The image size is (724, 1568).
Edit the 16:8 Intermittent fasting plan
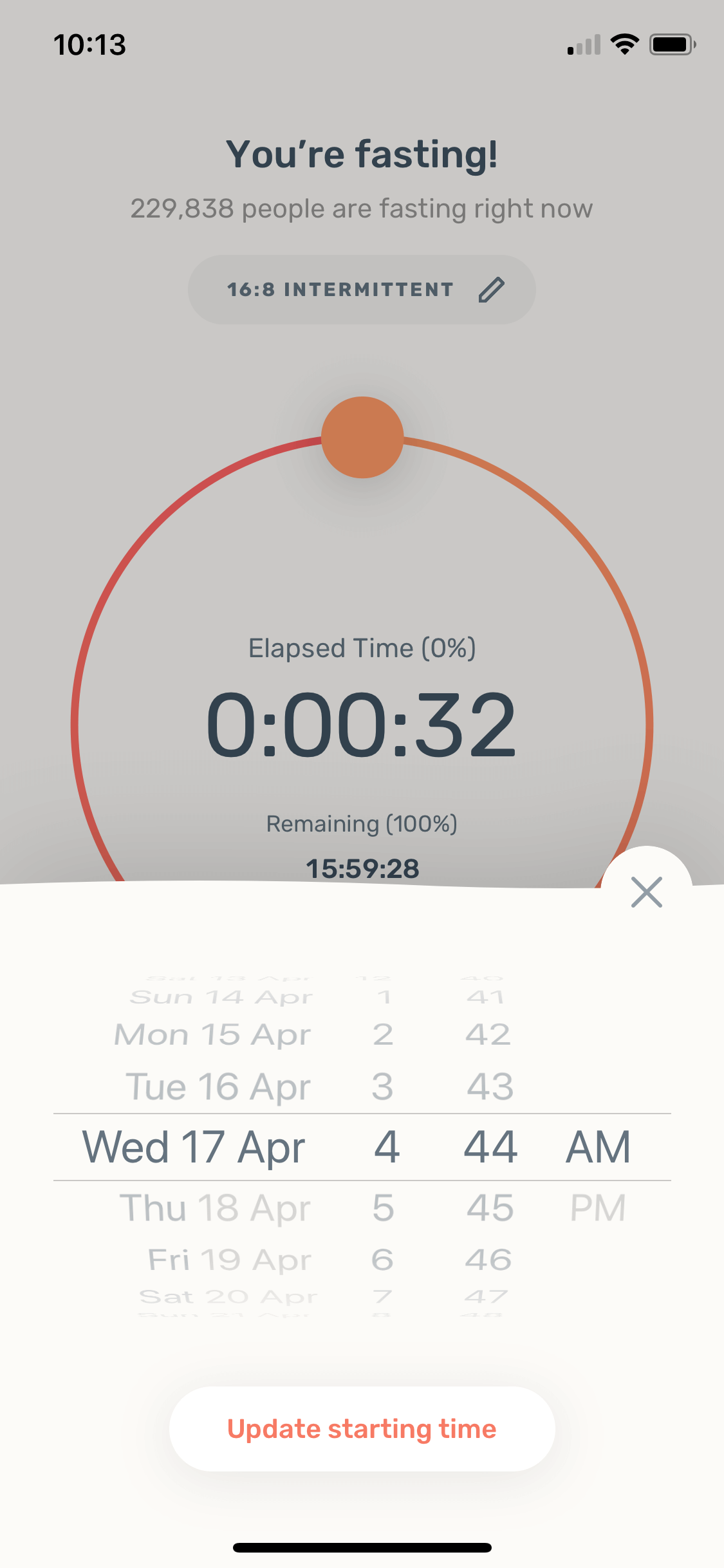(362, 290)
